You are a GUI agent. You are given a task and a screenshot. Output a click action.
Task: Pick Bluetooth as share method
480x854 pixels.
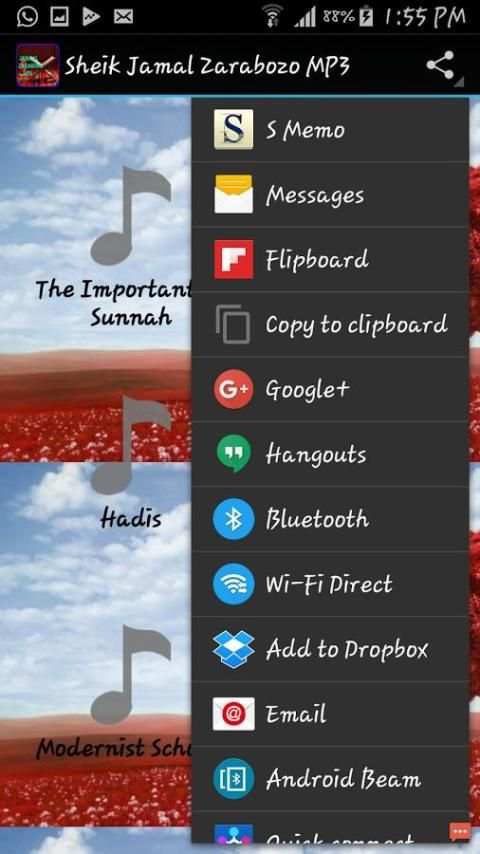click(x=330, y=518)
